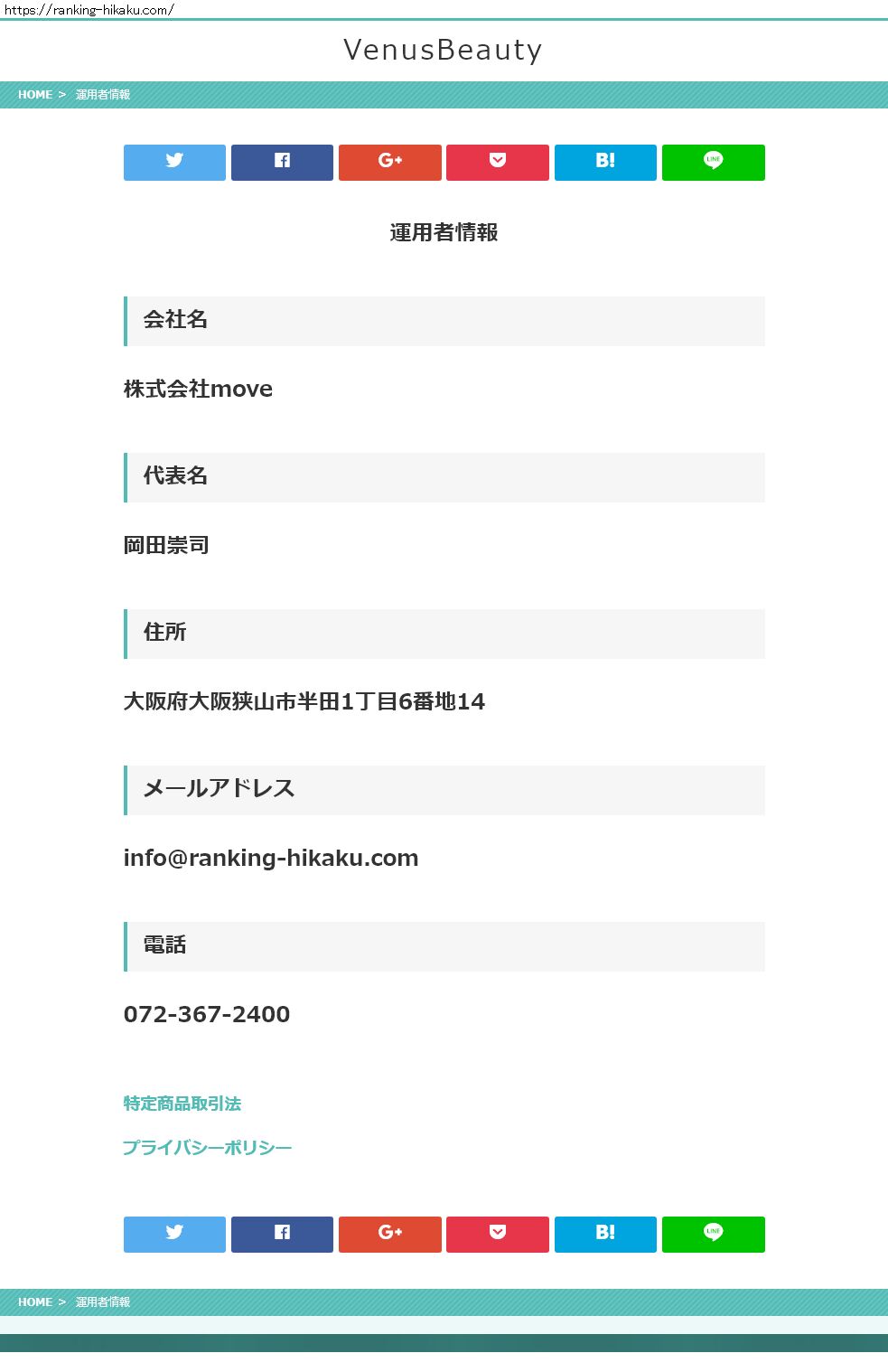Viewport: 888px width, 1372px height.
Task: Tap the VenusBeauty site title
Action: tap(443, 50)
